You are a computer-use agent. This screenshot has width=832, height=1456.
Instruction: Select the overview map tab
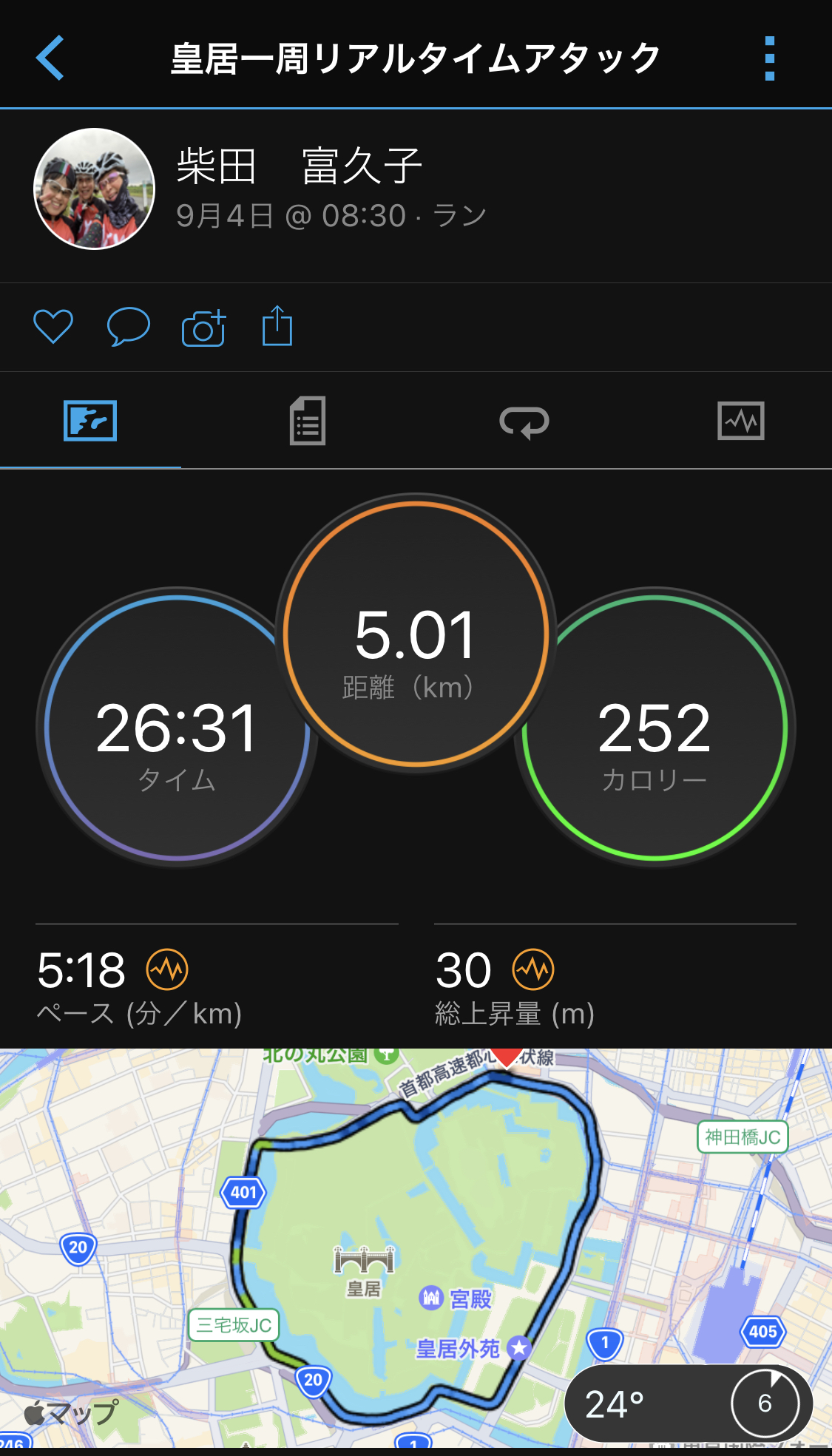point(90,421)
